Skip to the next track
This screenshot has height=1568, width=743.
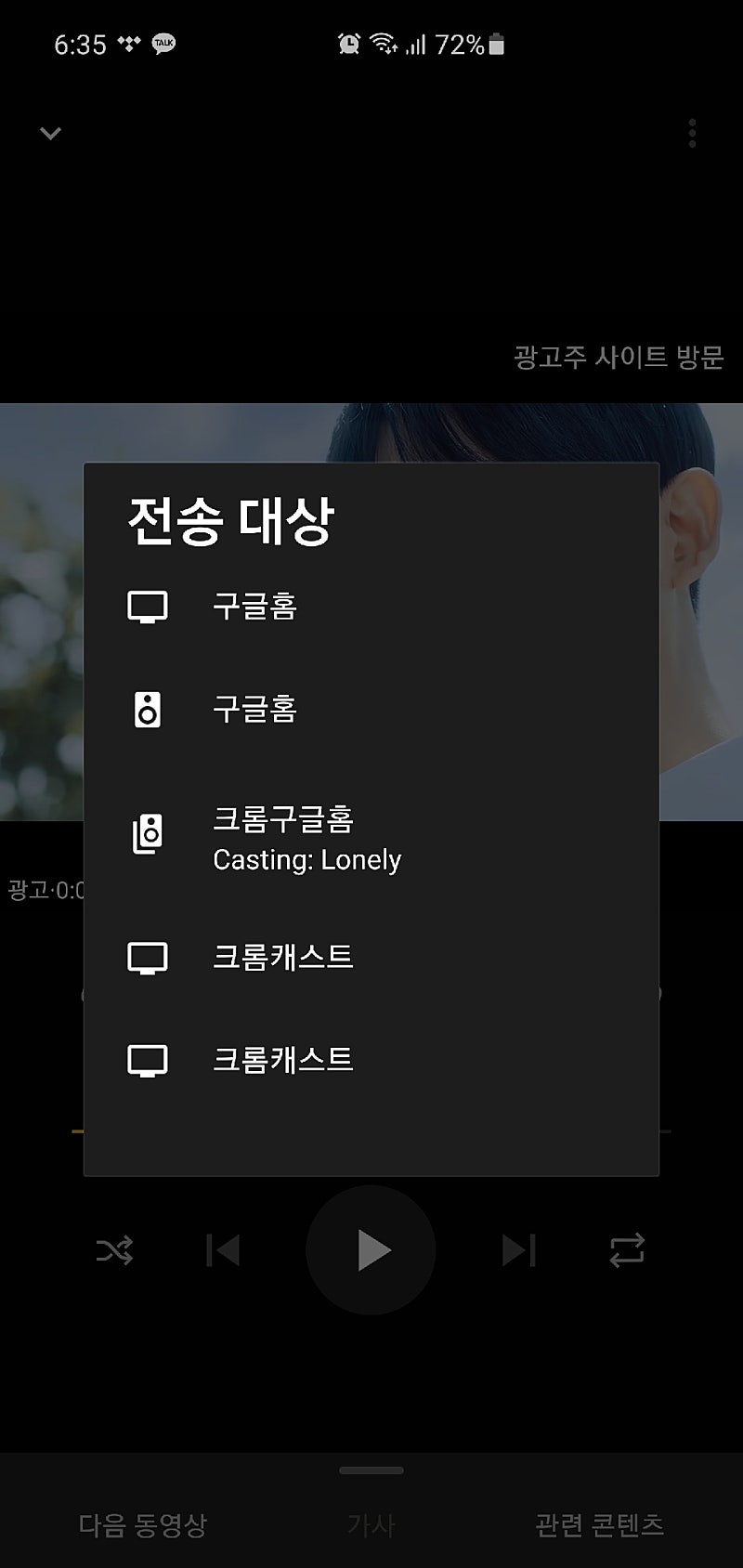tap(518, 1250)
